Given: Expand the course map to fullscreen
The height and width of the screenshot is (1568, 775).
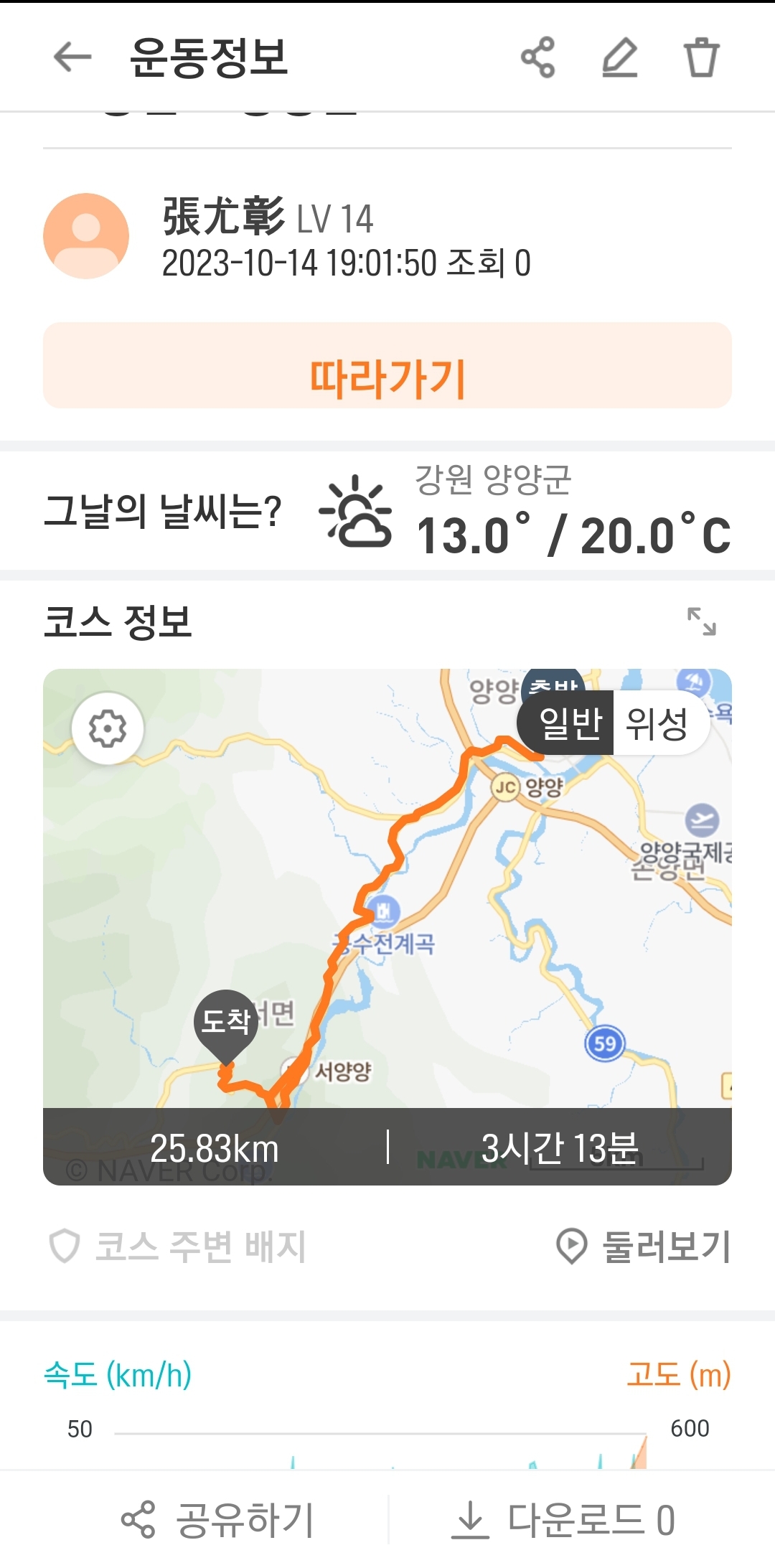Looking at the screenshot, I should pos(701,621).
